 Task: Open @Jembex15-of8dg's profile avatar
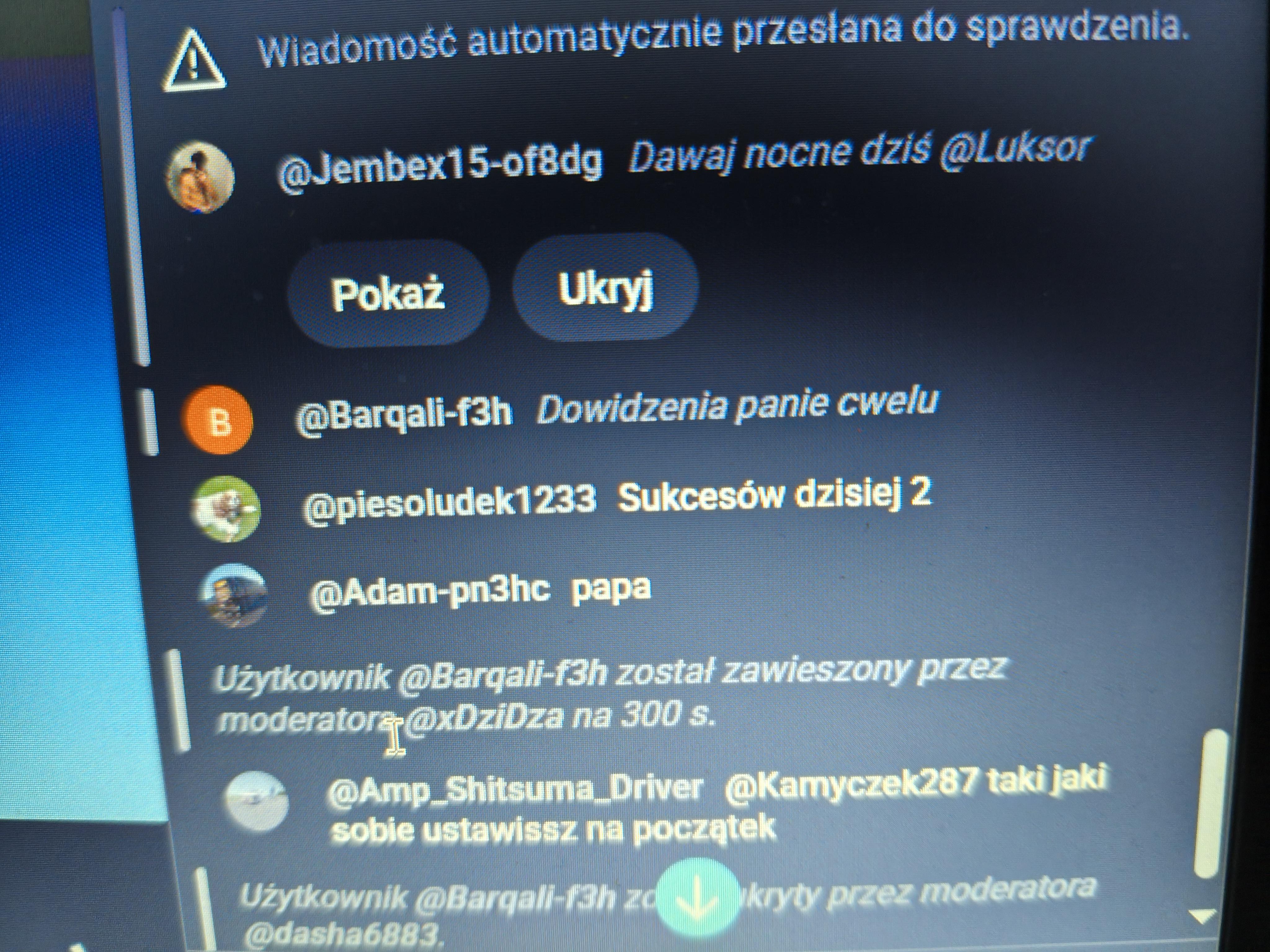199,177
